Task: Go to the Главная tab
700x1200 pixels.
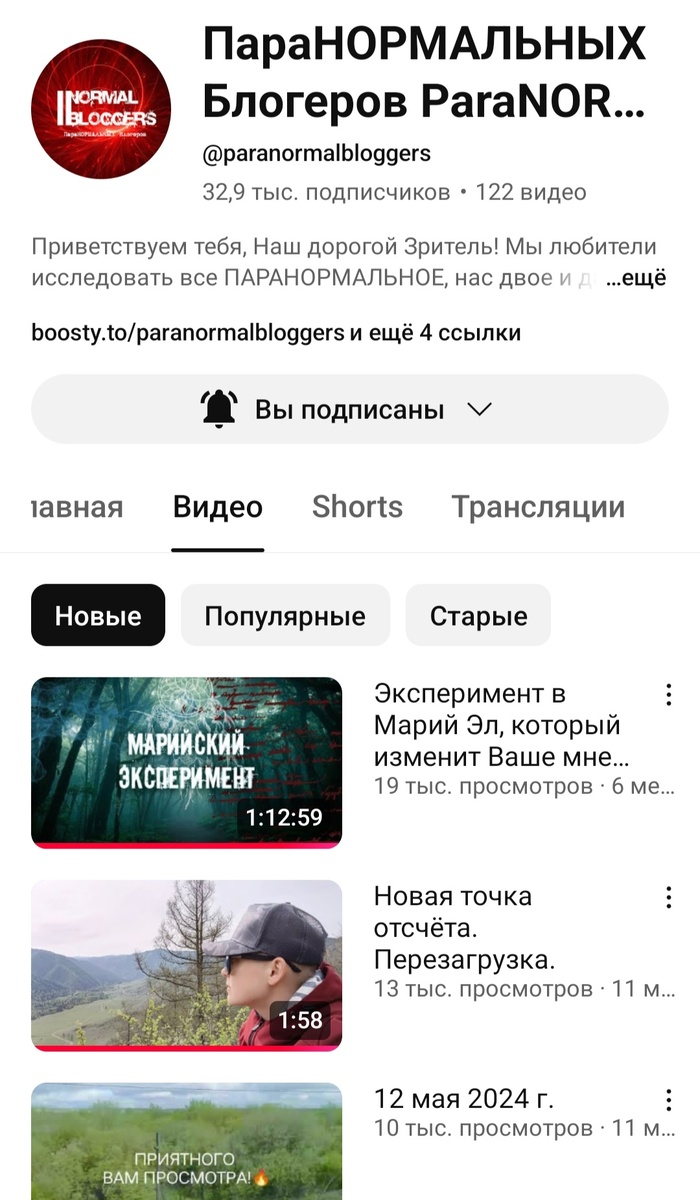Action: (x=77, y=507)
